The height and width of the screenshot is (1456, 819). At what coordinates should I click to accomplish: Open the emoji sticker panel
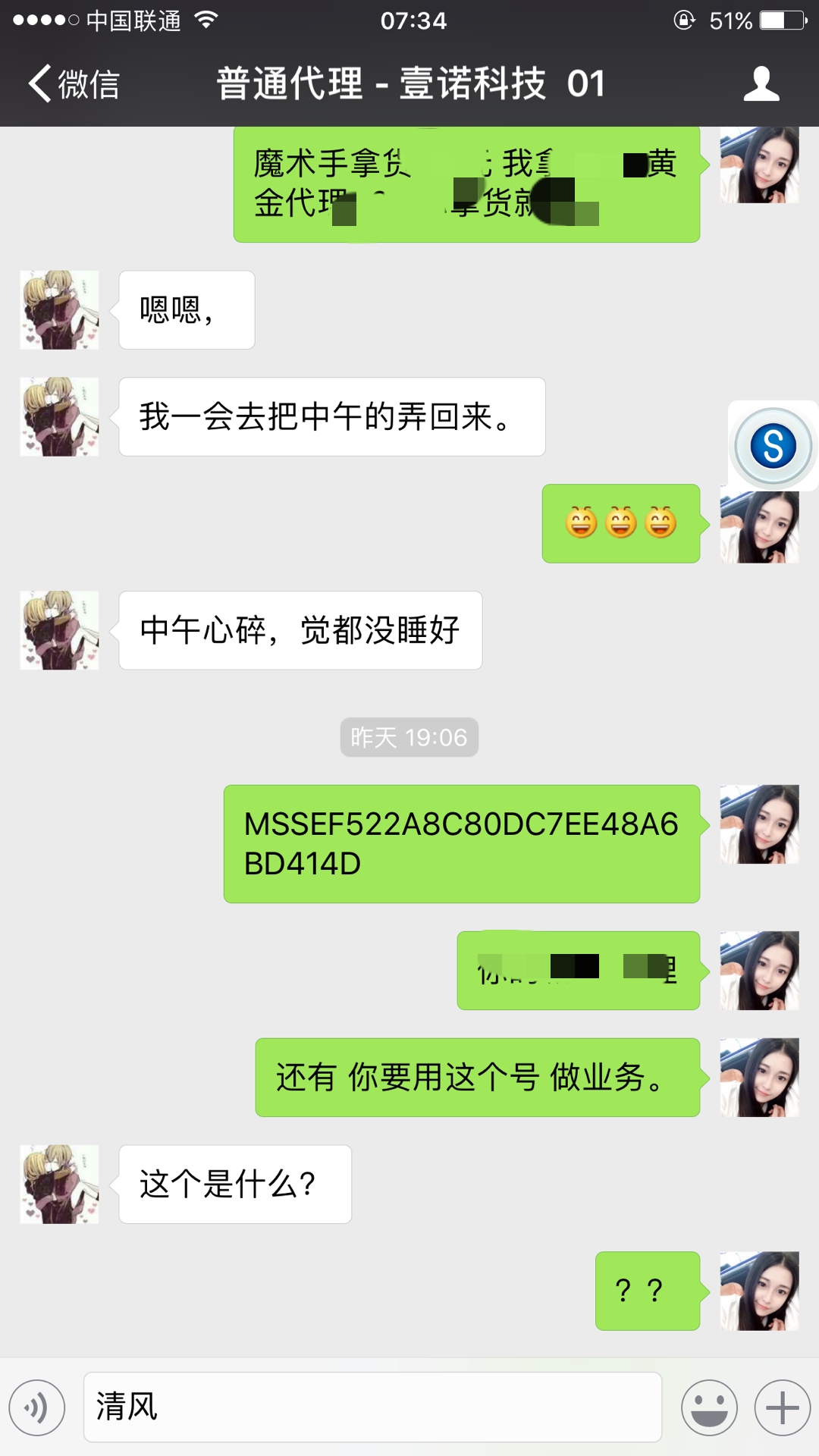click(709, 1407)
